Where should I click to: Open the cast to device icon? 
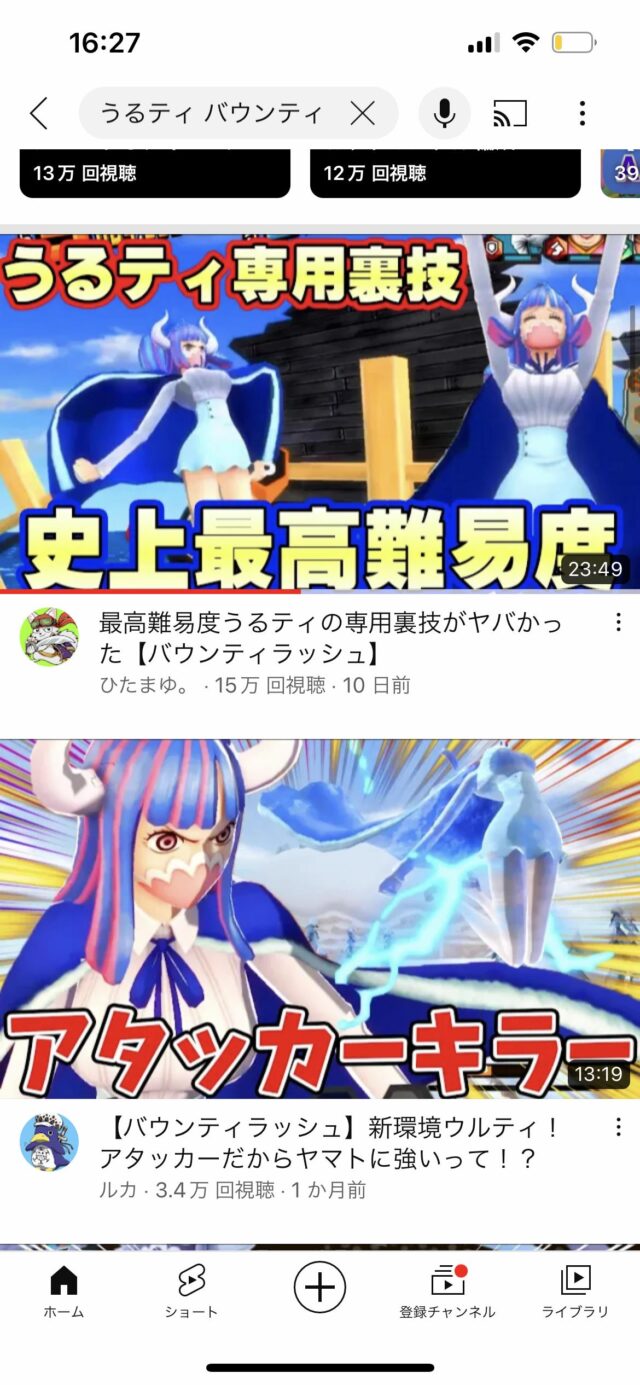pyautogui.click(x=510, y=113)
